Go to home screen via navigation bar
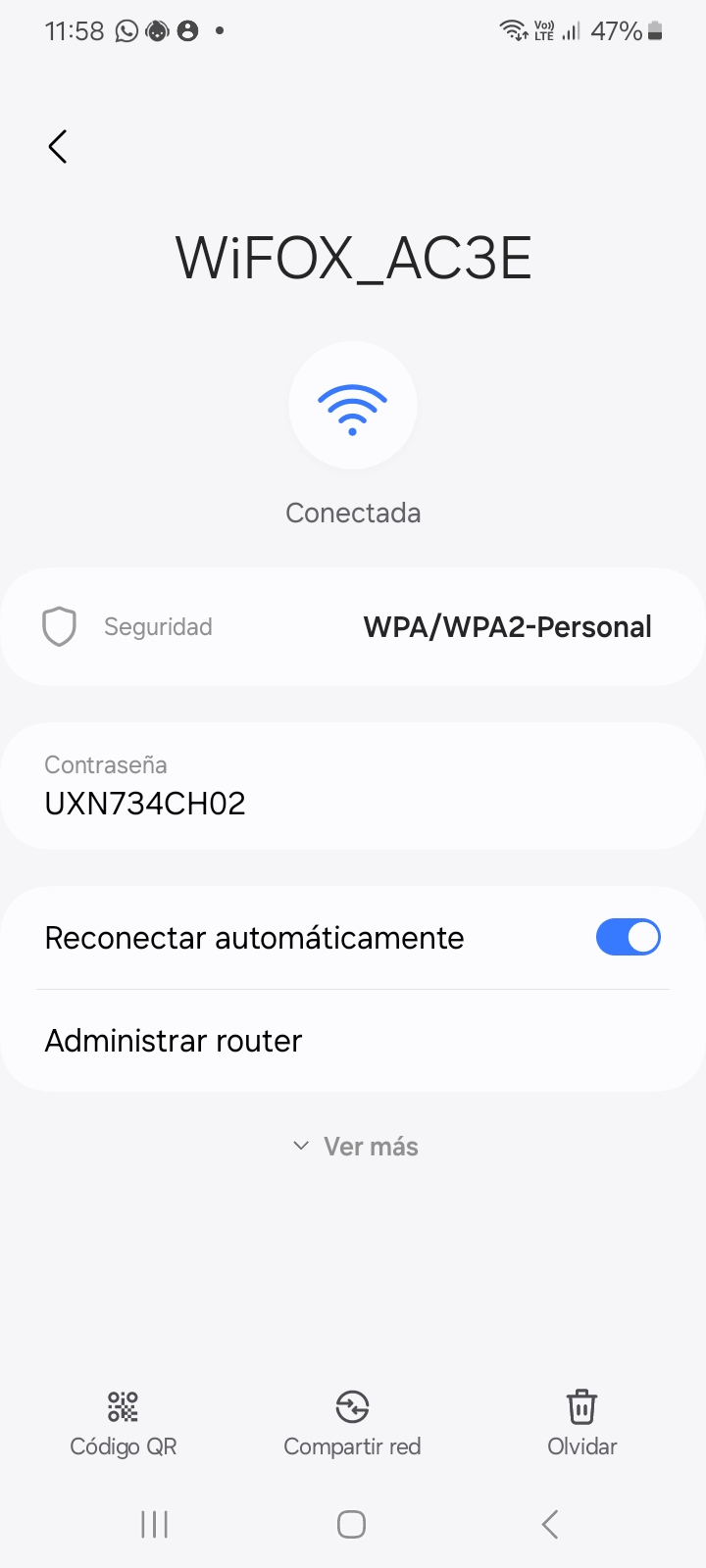This screenshot has width=706, height=1568. pos(352,1524)
